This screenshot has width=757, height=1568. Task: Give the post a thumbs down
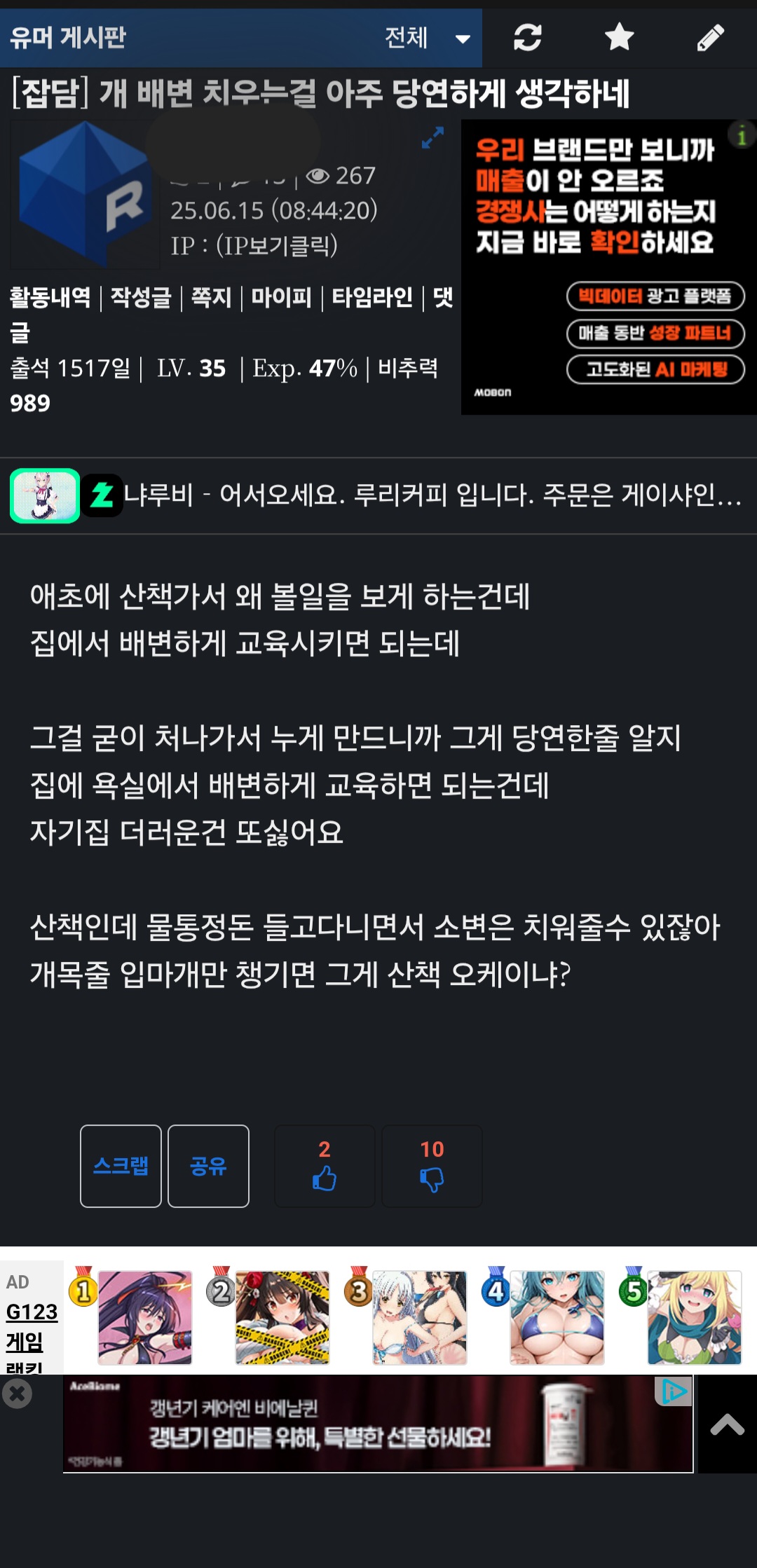coord(432,1167)
